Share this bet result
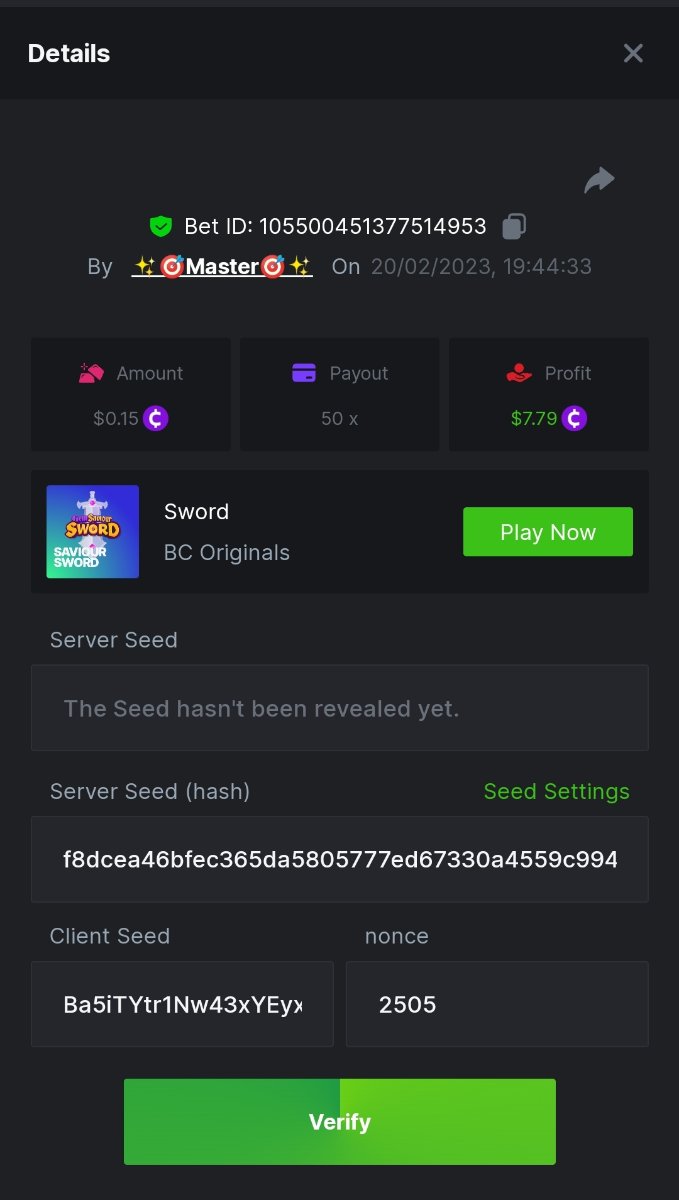The image size is (679, 1200). (599, 181)
